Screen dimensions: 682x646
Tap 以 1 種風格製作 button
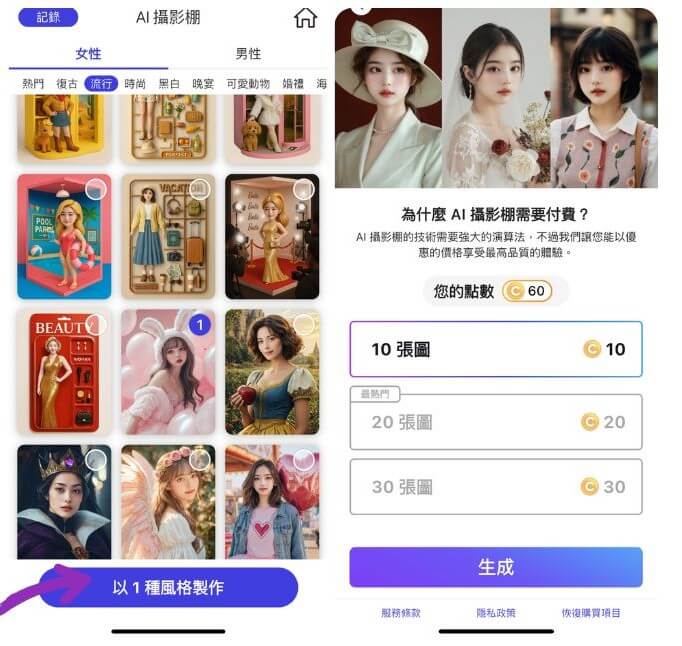pyautogui.click(x=168, y=588)
